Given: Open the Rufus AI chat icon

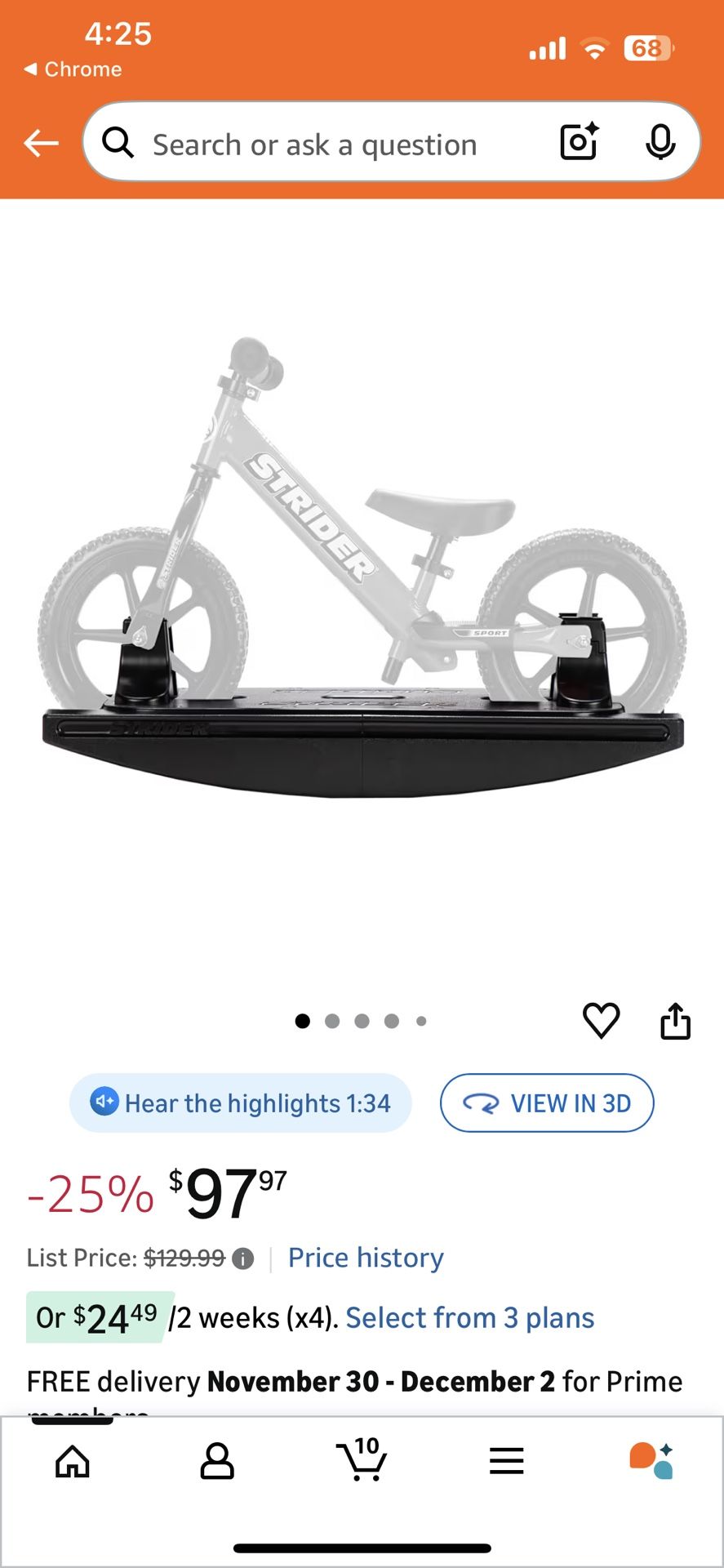Looking at the screenshot, I should tap(651, 1462).
